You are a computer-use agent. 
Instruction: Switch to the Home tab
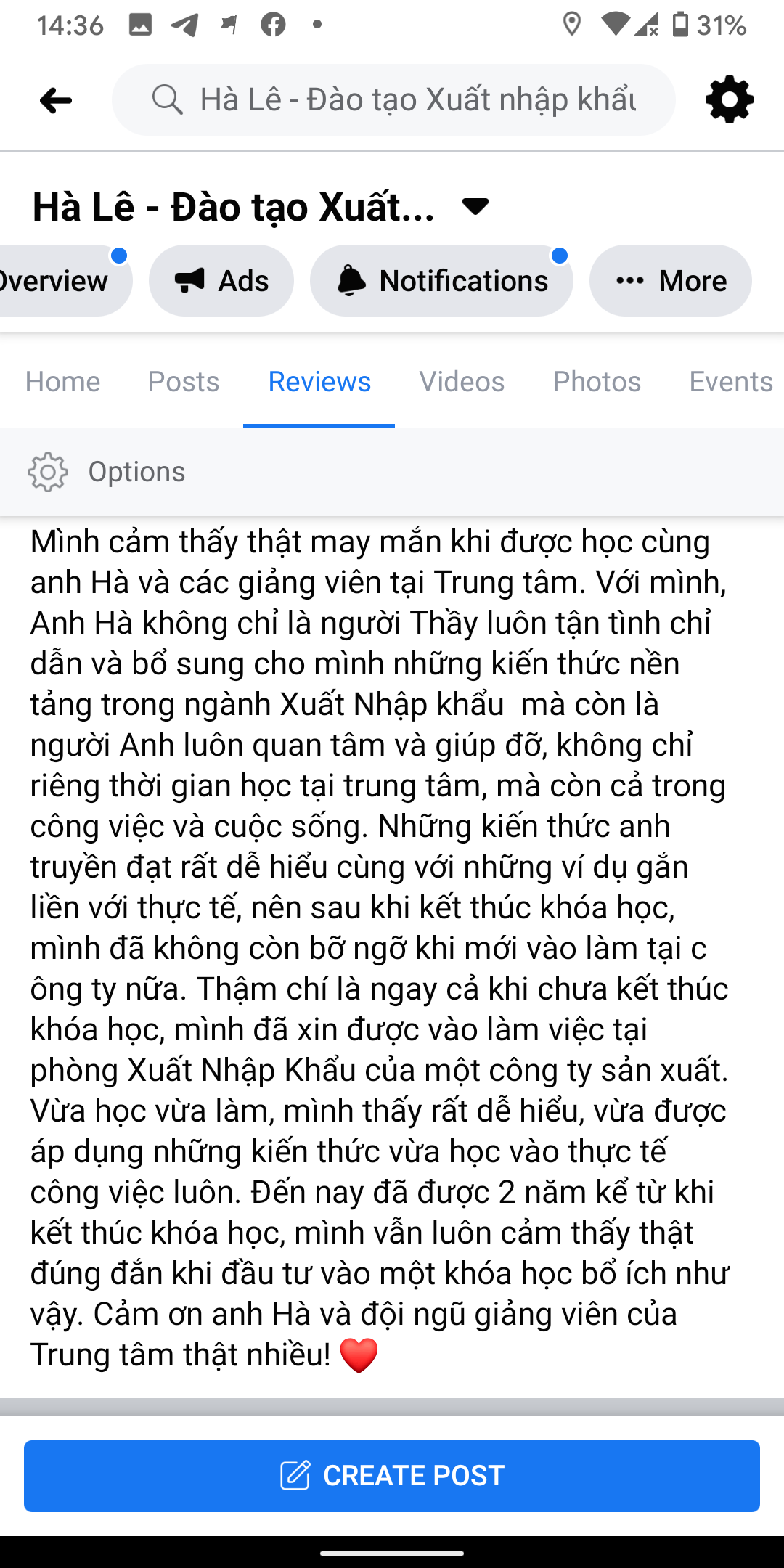click(62, 382)
